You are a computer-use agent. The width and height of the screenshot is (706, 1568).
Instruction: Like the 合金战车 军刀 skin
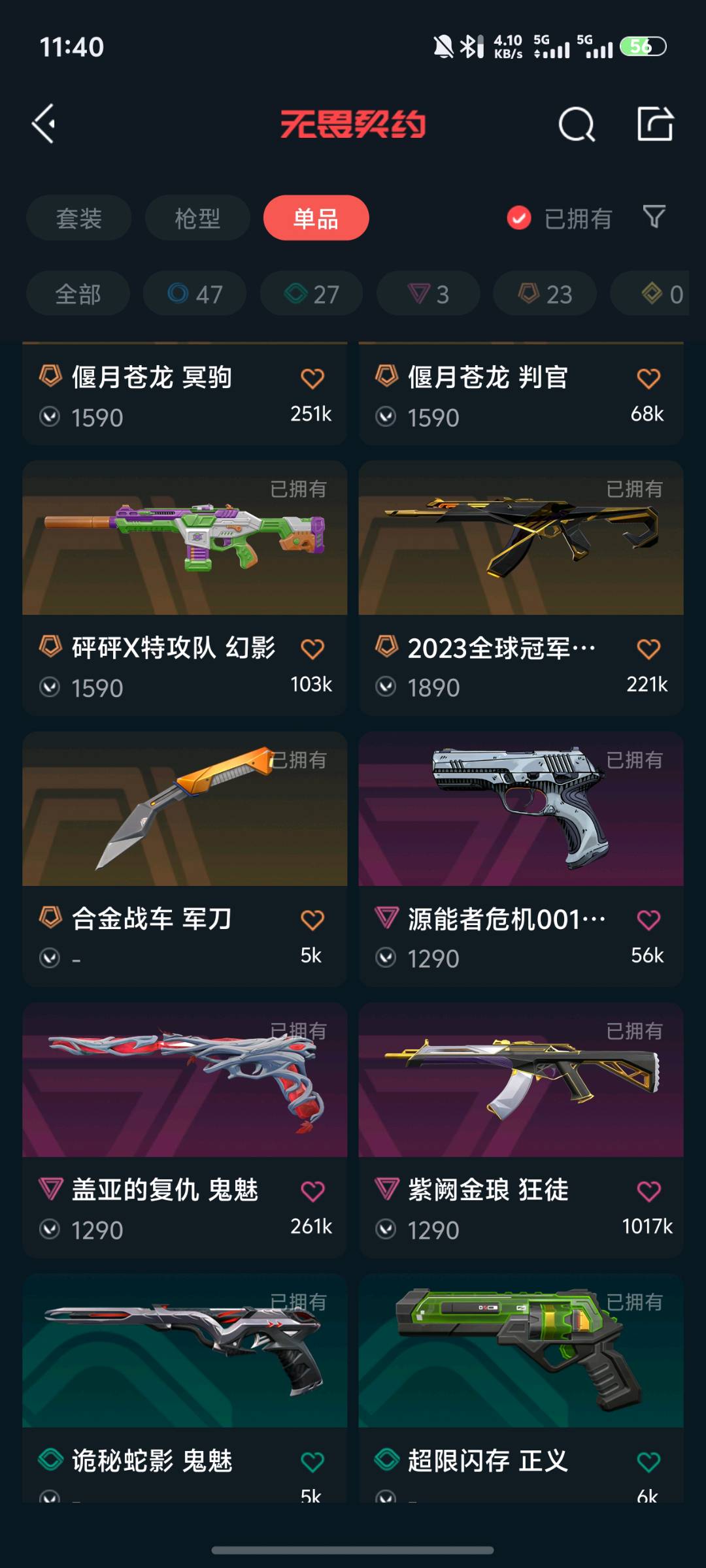[312, 920]
